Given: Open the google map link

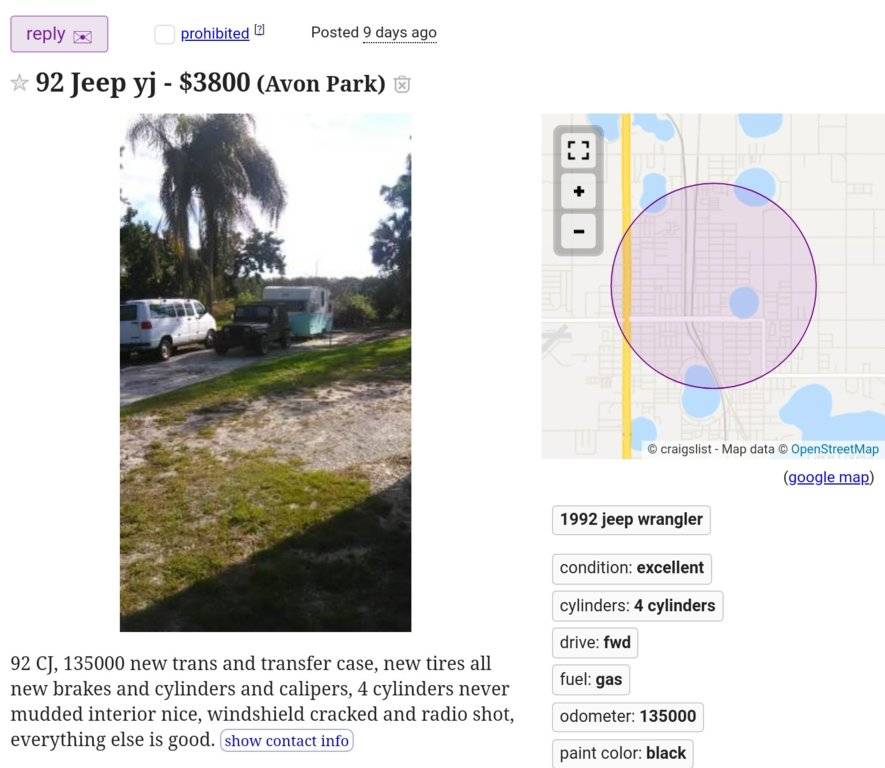Looking at the screenshot, I should click(x=828, y=477).
